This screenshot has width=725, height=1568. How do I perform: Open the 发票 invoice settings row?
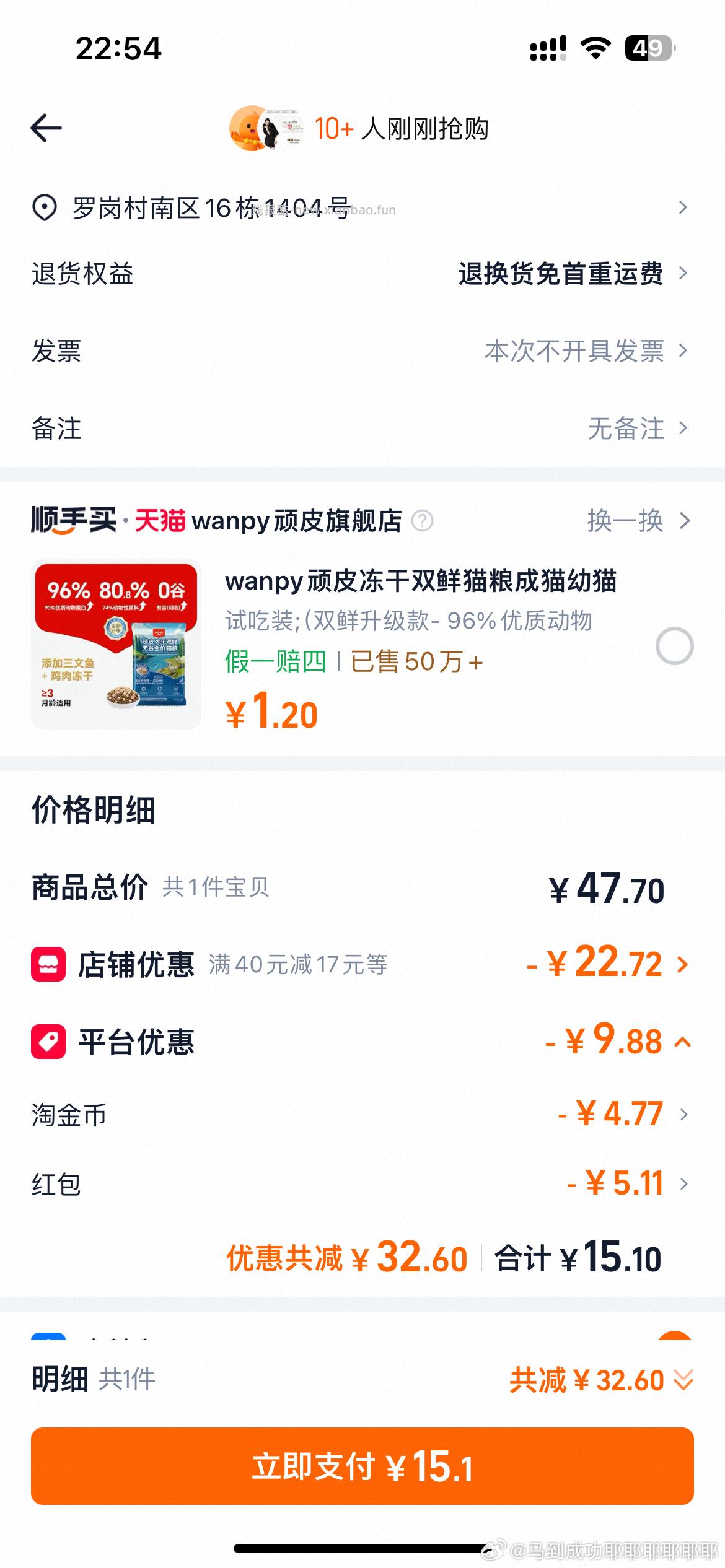(362, 352)
